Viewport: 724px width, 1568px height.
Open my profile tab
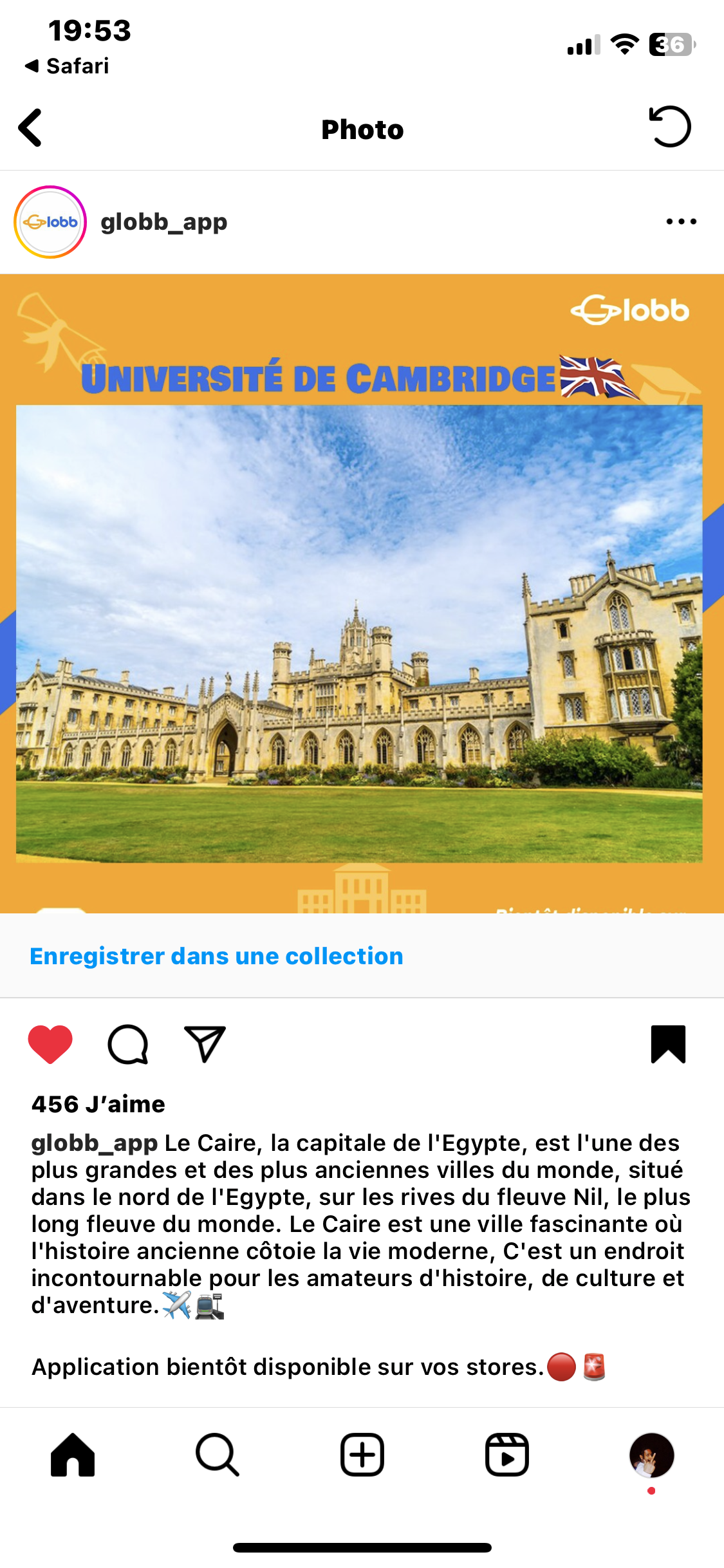(x=651, y=1455)
